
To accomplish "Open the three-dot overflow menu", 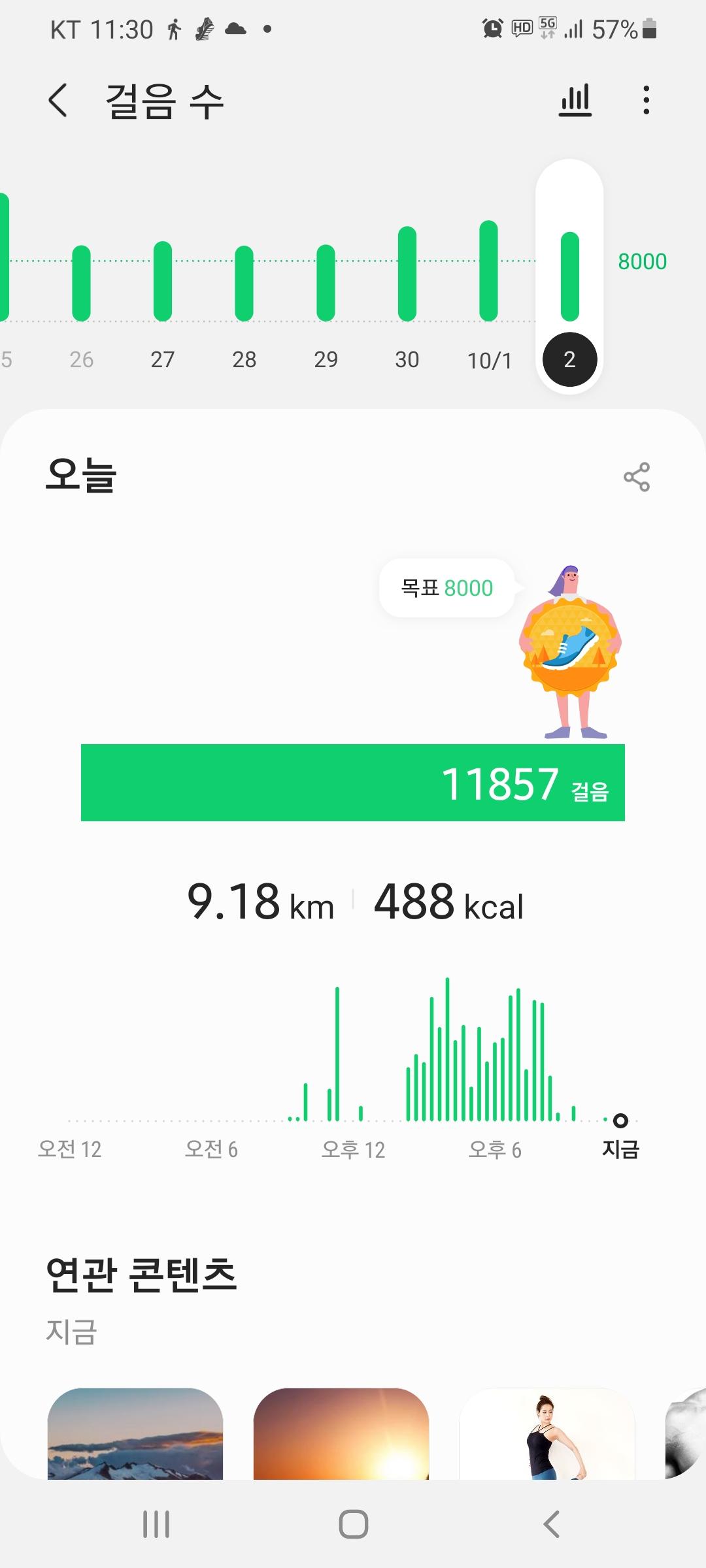I will point(646,101).
